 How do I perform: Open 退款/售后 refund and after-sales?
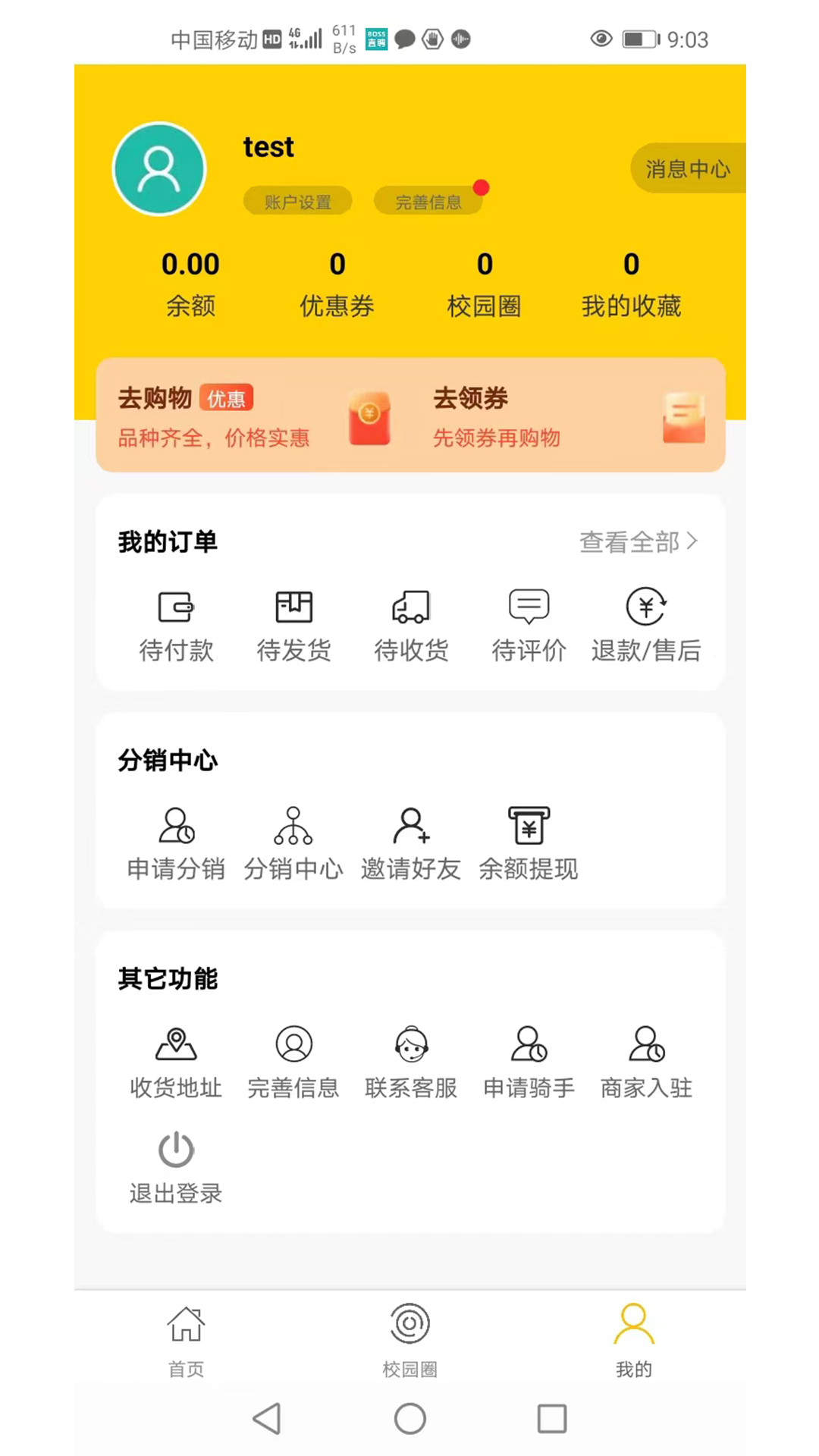coord(646,626)
